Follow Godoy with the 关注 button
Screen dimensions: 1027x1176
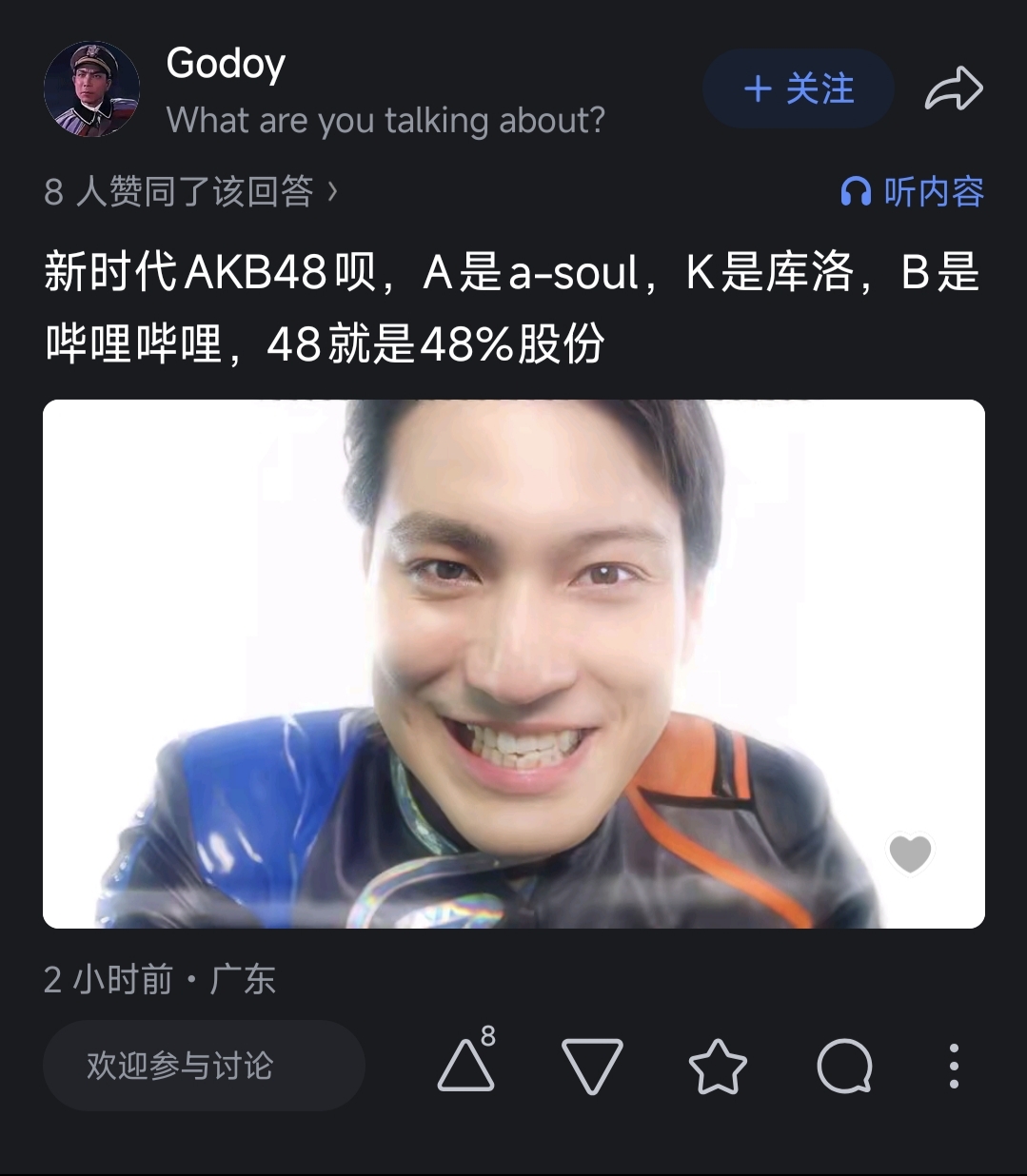click(x=798, y=89)
